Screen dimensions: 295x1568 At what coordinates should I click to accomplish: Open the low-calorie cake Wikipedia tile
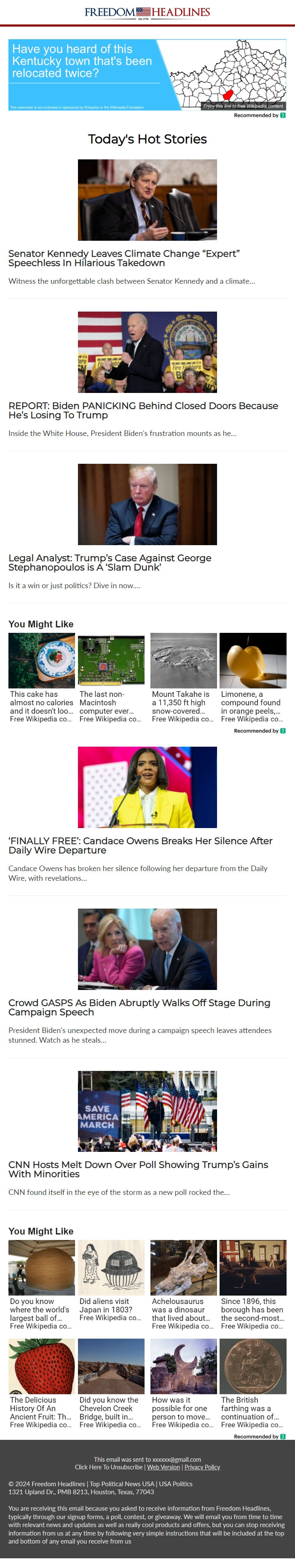(x=41, y=678)
